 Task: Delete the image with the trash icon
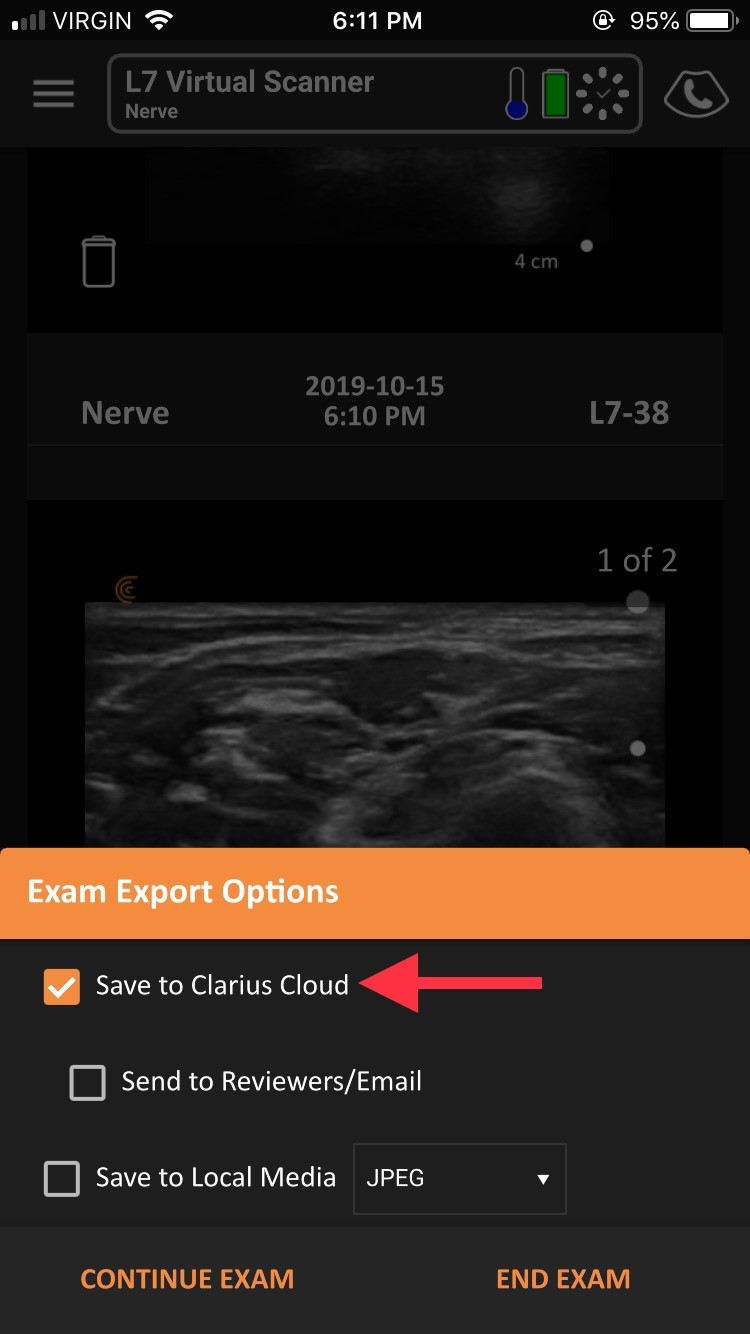[x=98, y=262]
